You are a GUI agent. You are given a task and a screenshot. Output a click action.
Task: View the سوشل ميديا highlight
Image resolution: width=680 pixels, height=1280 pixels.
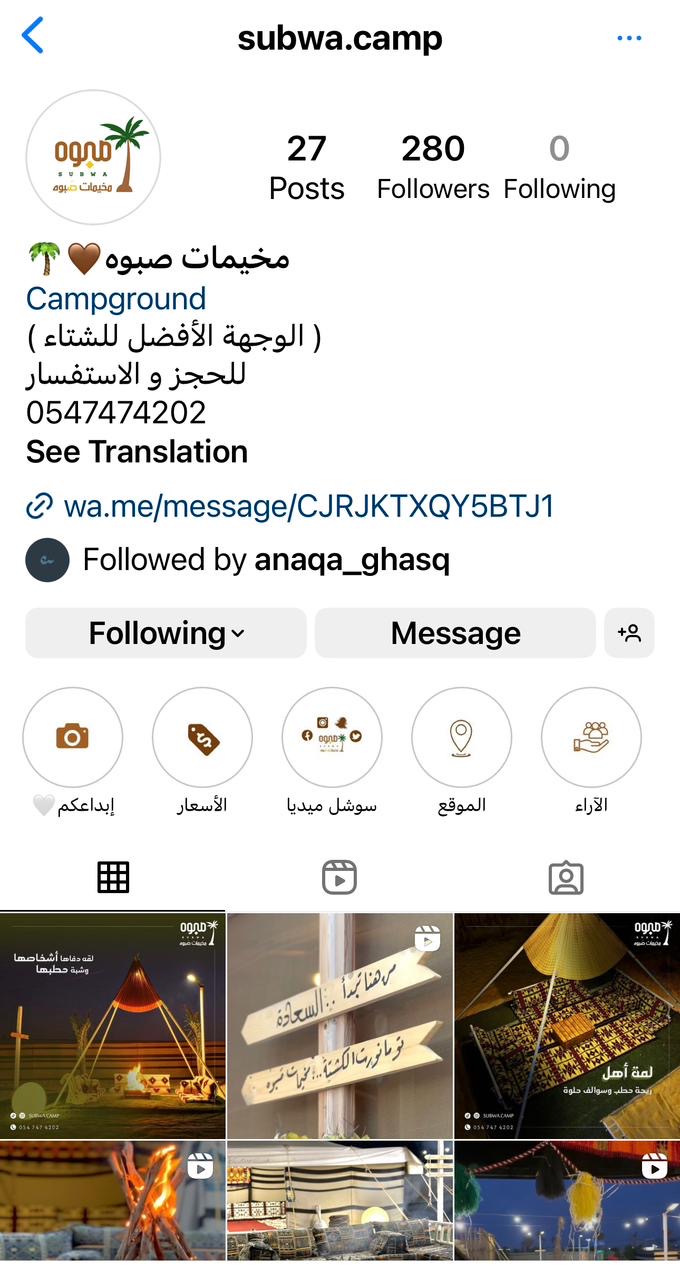[332, 738]
